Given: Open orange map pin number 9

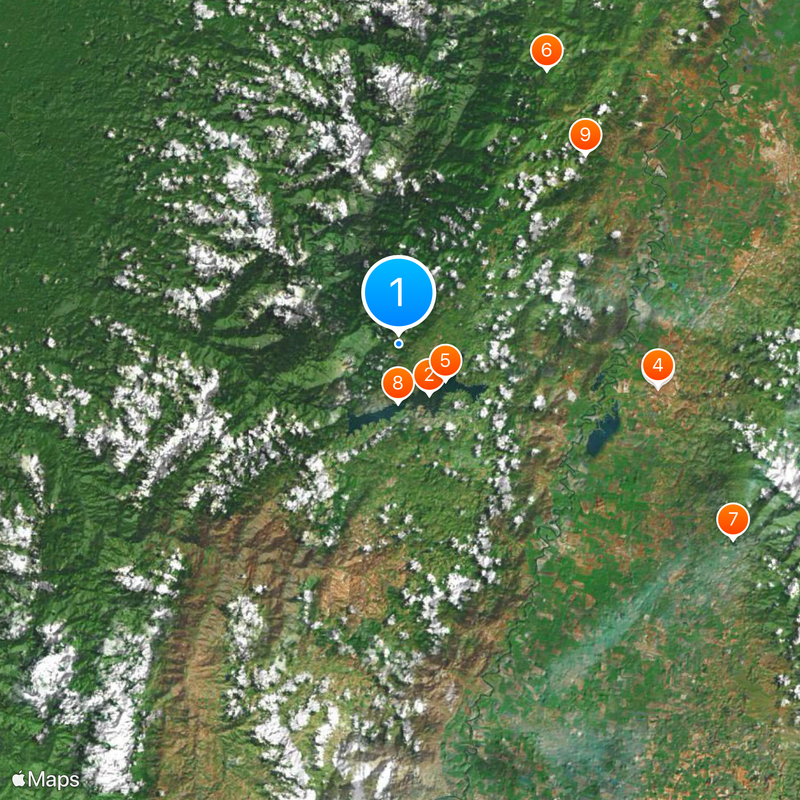Looking at the screenshot, I should 585,133.
